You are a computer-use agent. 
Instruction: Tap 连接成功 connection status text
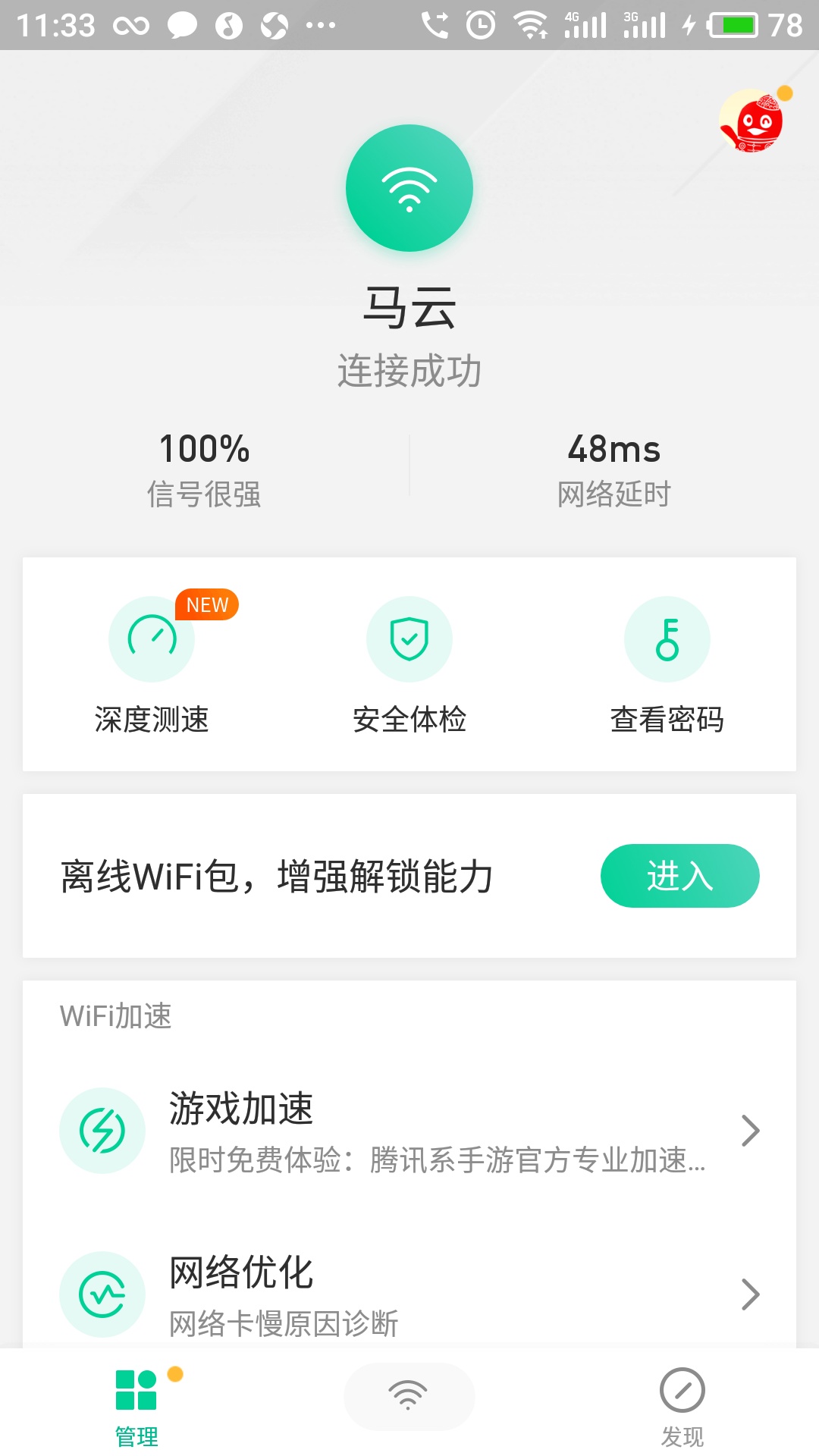pyautogui.click(x=409, y=372)
